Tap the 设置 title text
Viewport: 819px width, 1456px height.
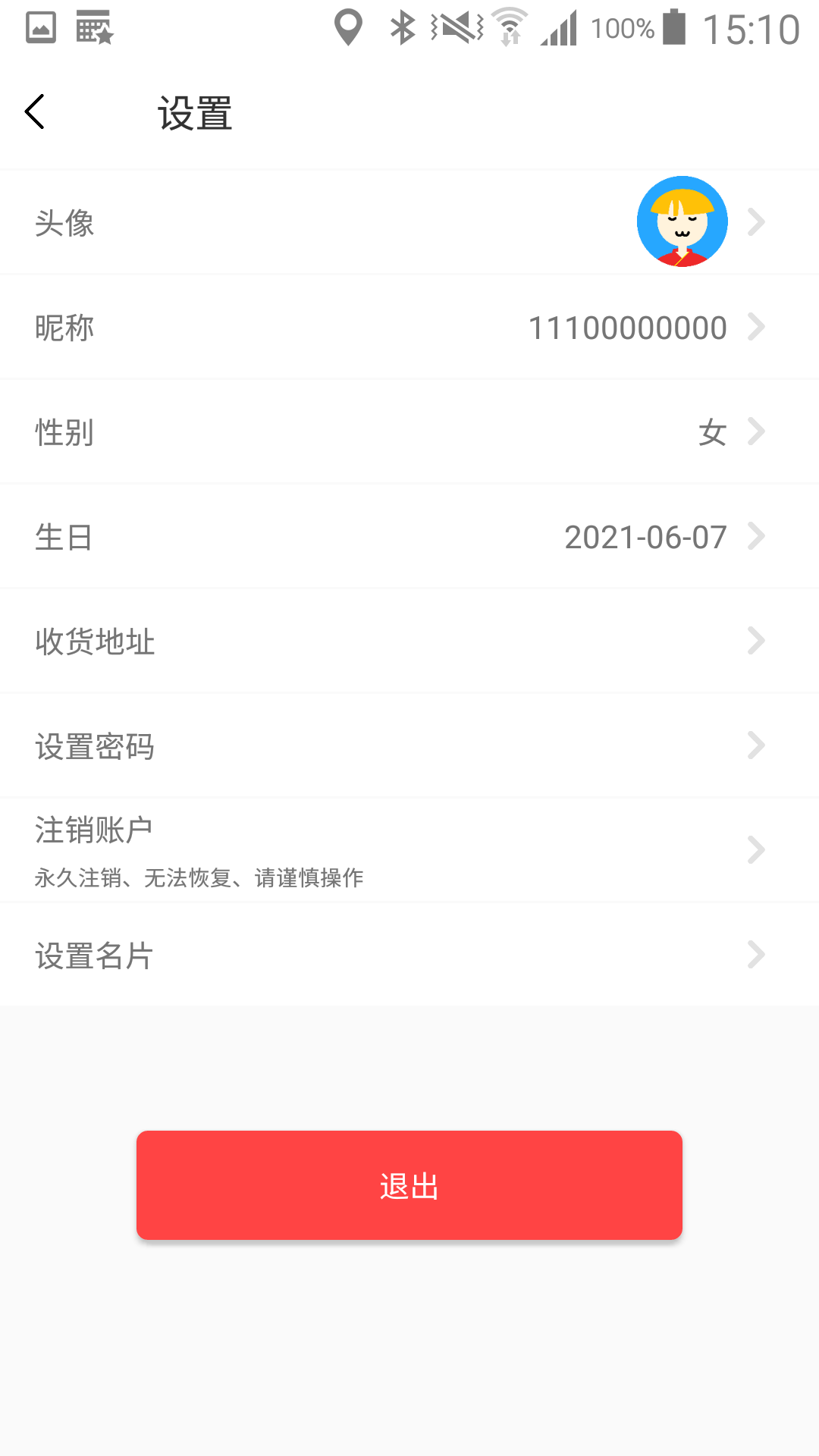[x=193, y=114]
